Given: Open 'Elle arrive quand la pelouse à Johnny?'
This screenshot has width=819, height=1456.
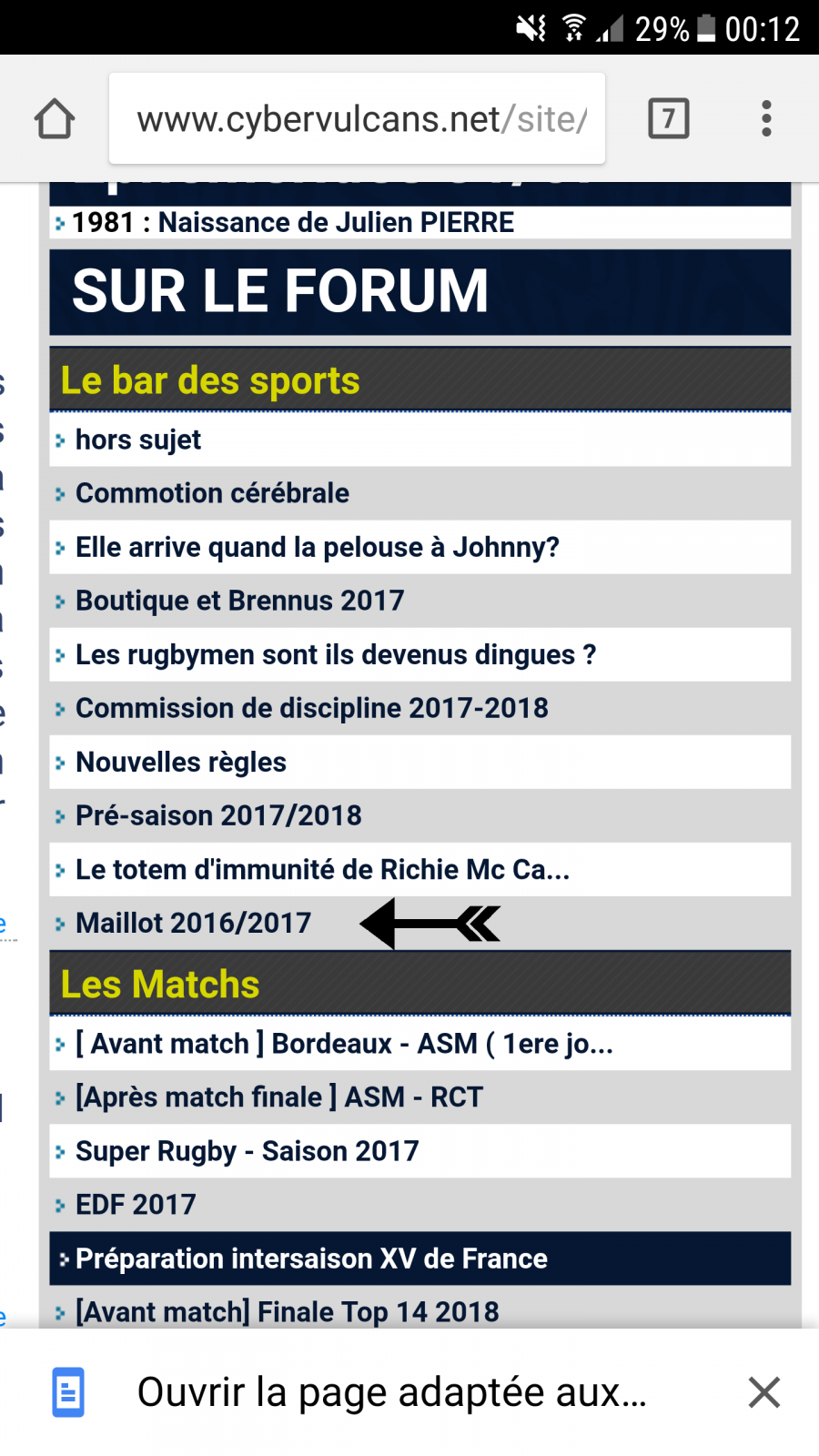Looking at the screenshot, I should [x=317, y=547].
